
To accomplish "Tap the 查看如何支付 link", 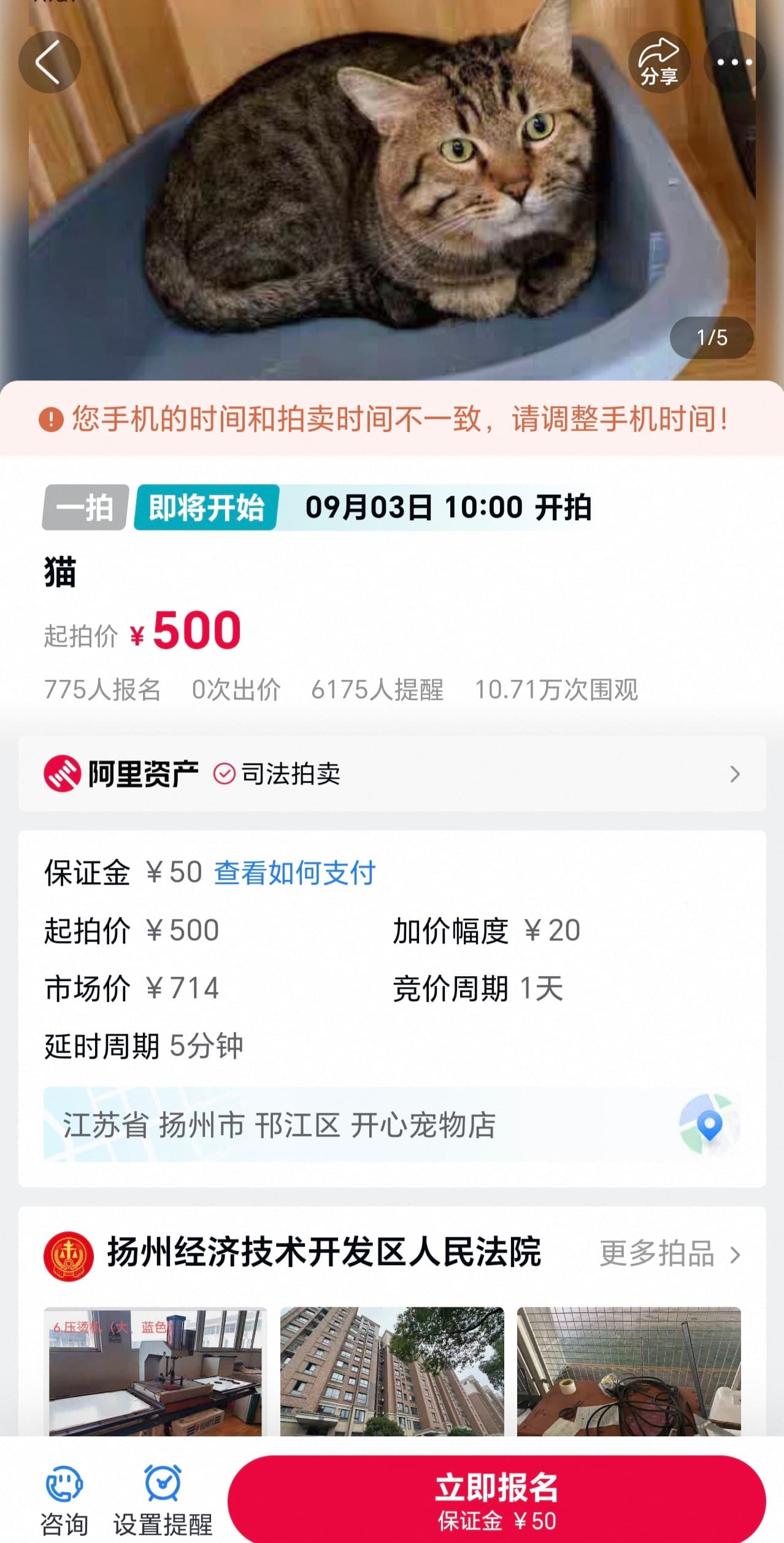I will pos(294,872).
